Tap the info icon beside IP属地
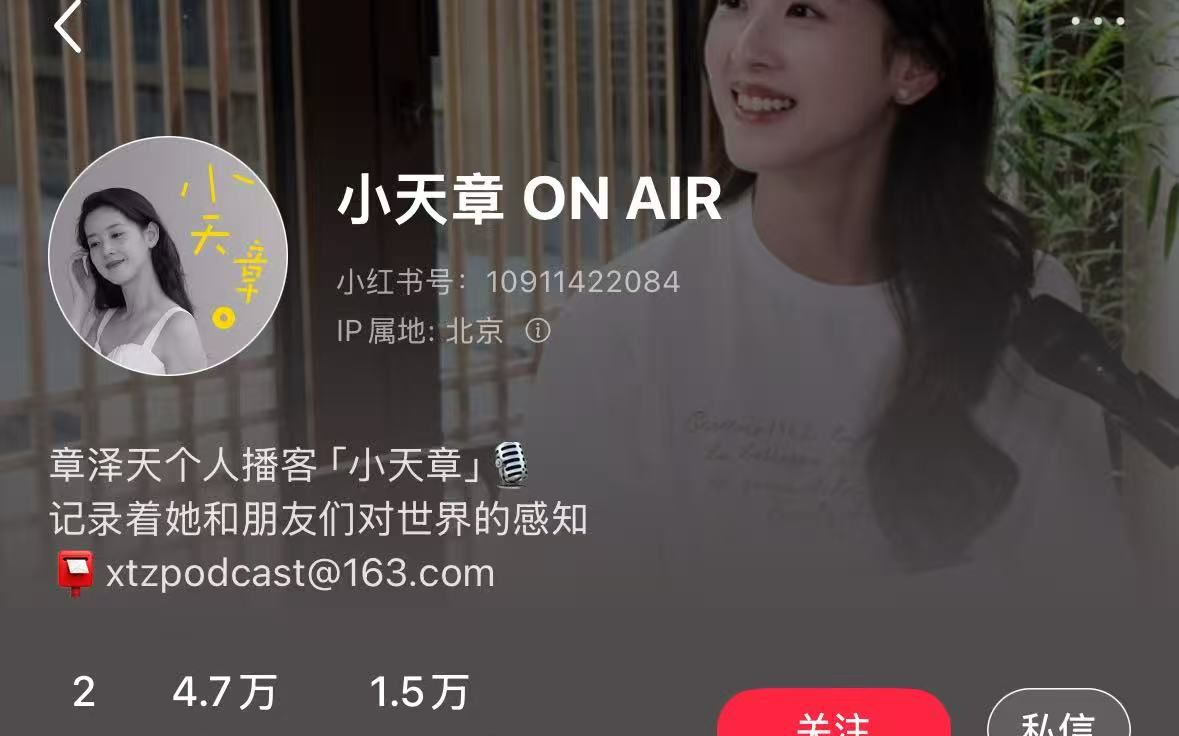The height and width of the screenshot is (736, 1179). pos(538,331)
